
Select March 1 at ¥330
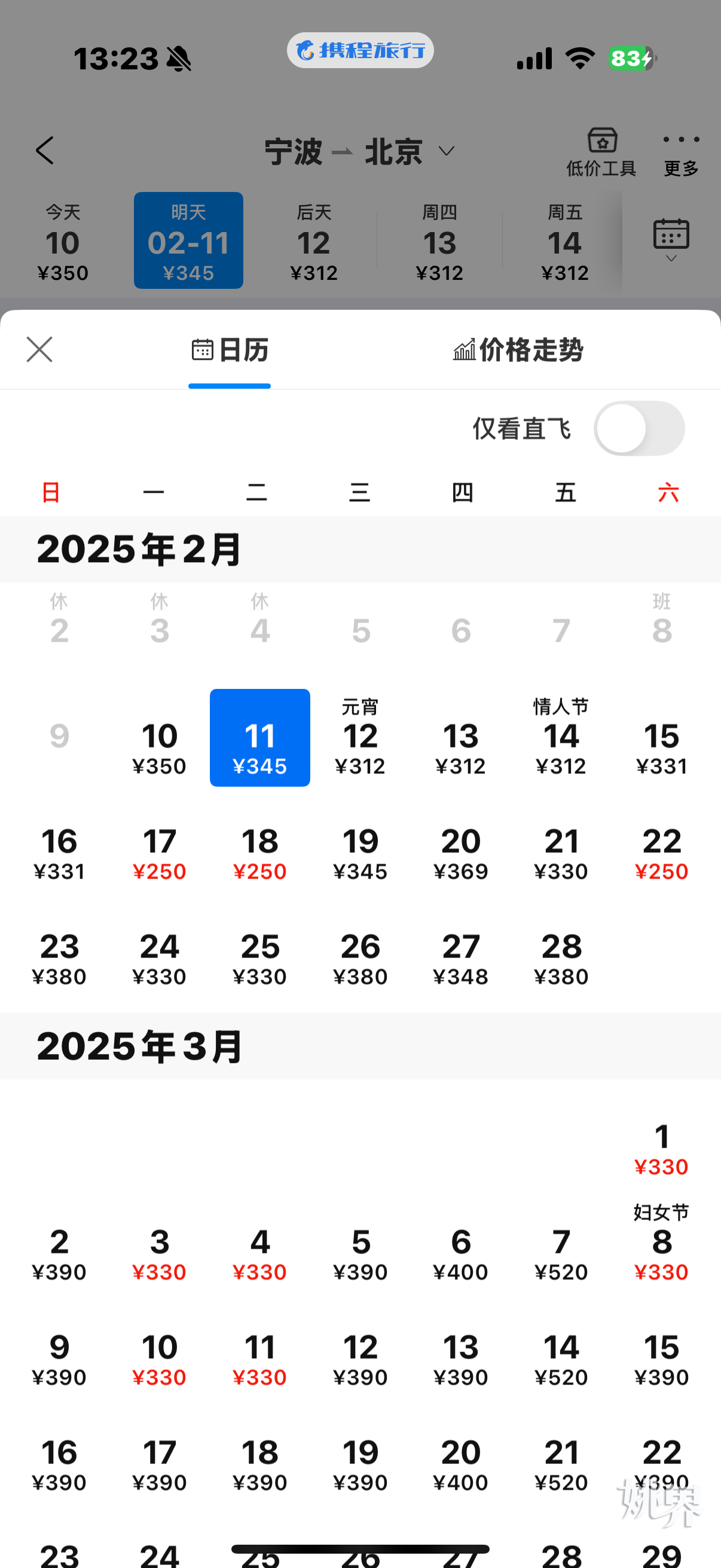pyautogui.click(x=661, y=1149)
